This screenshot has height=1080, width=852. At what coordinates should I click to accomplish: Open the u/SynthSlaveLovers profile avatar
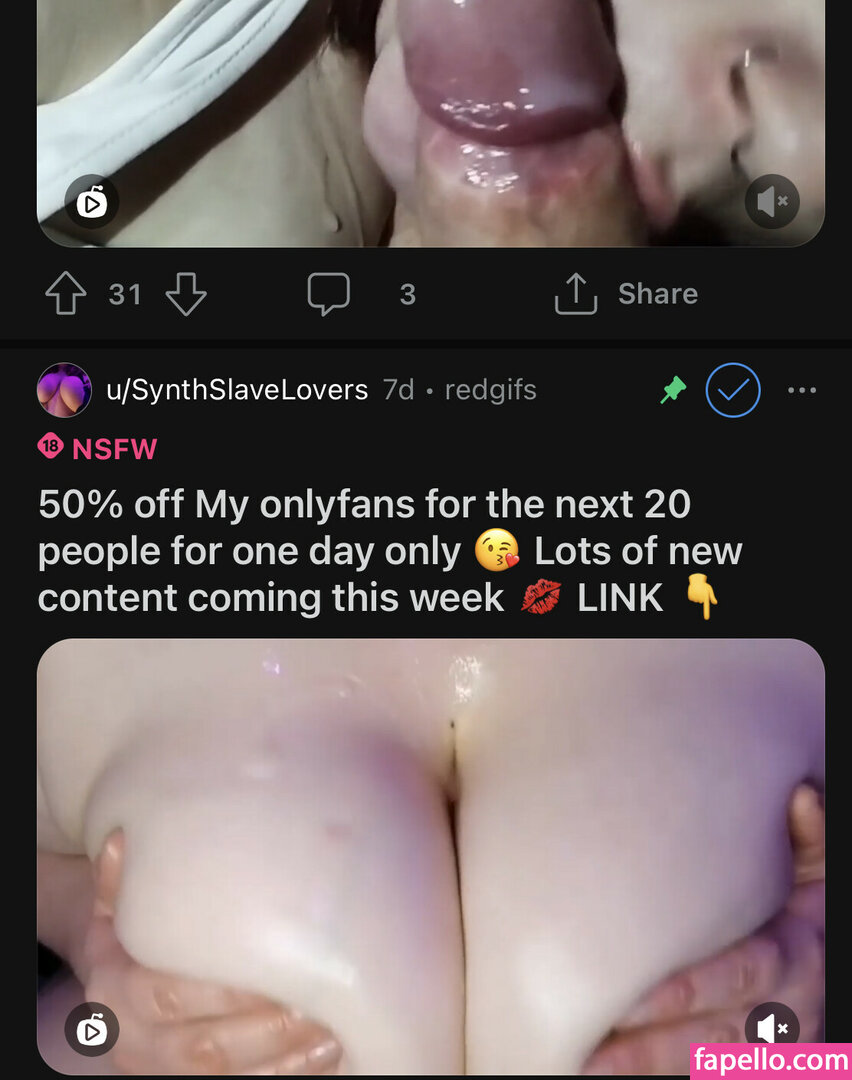64,390
